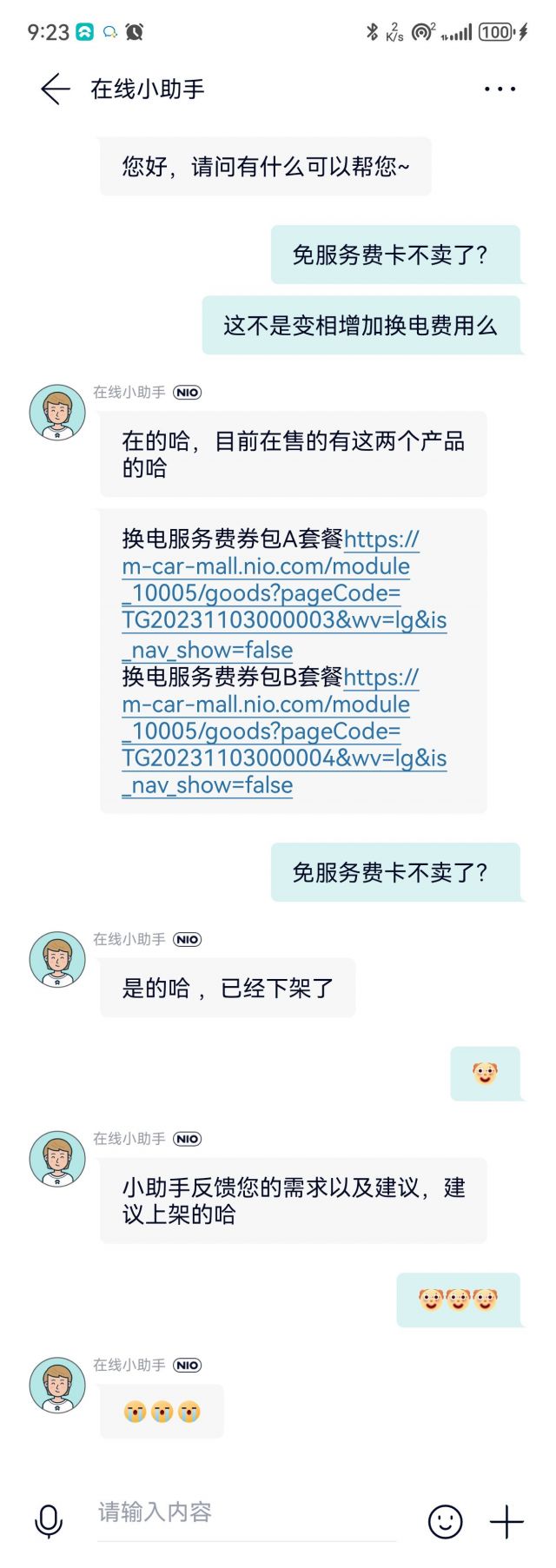Open the three-dot overflow menu

coord(500,89)
